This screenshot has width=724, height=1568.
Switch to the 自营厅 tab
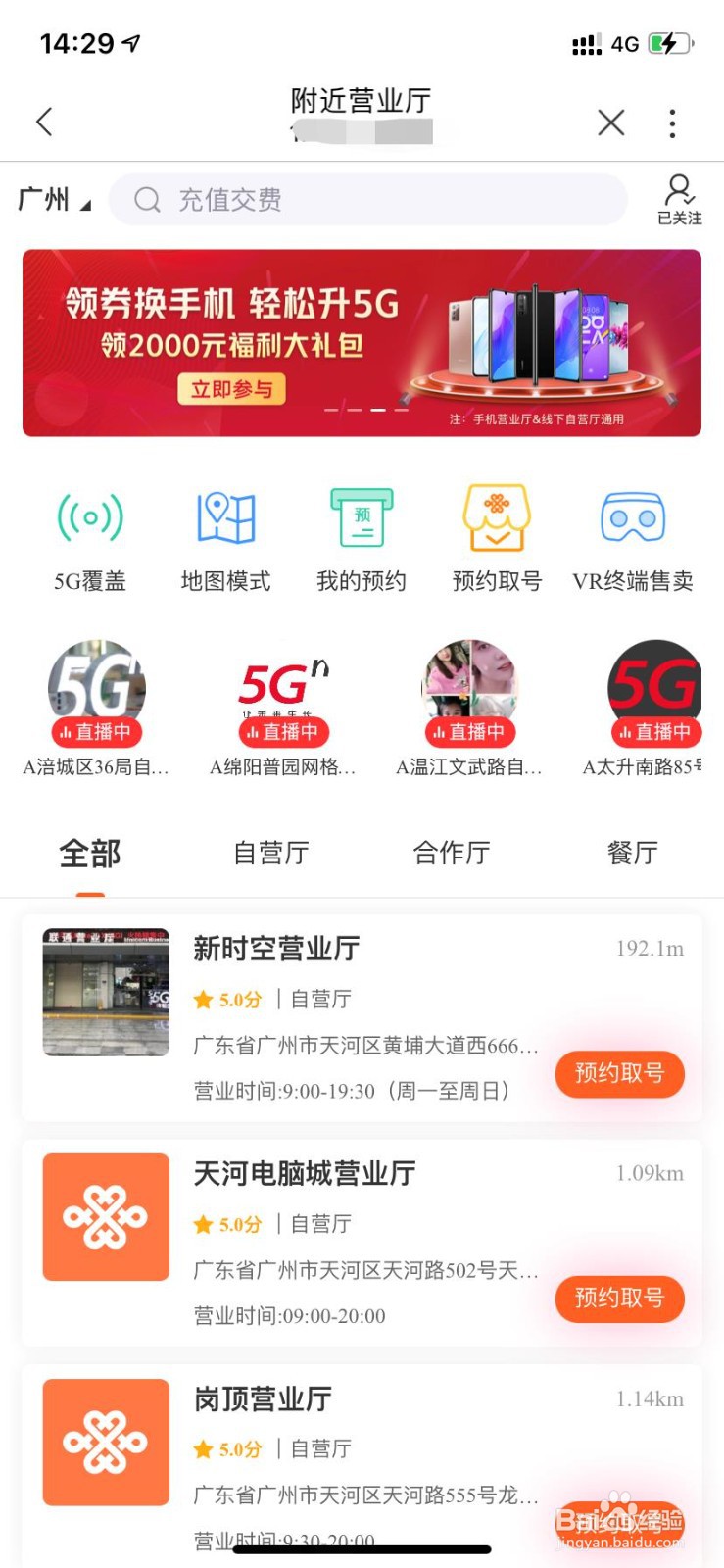click(271, 853)
